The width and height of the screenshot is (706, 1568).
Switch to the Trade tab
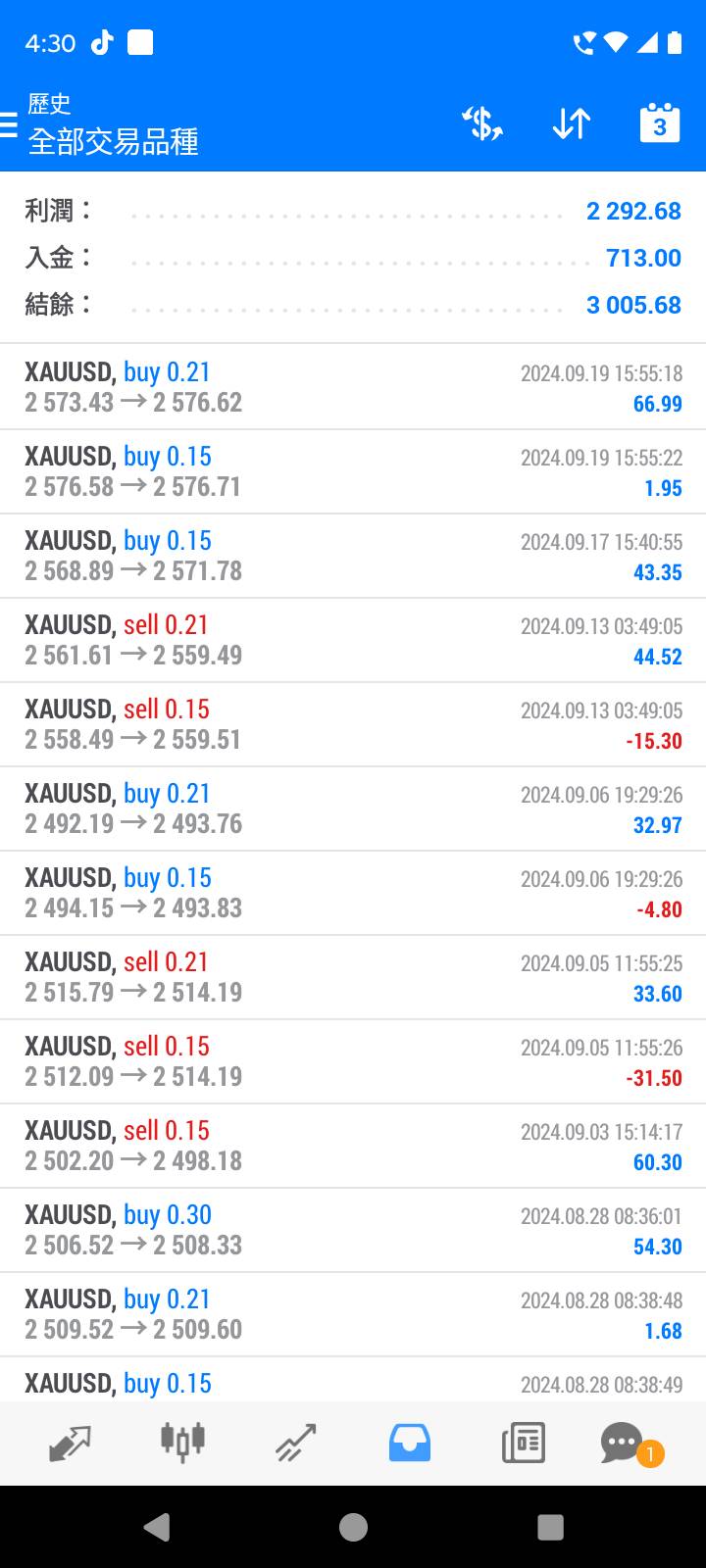click(295, 1443)
